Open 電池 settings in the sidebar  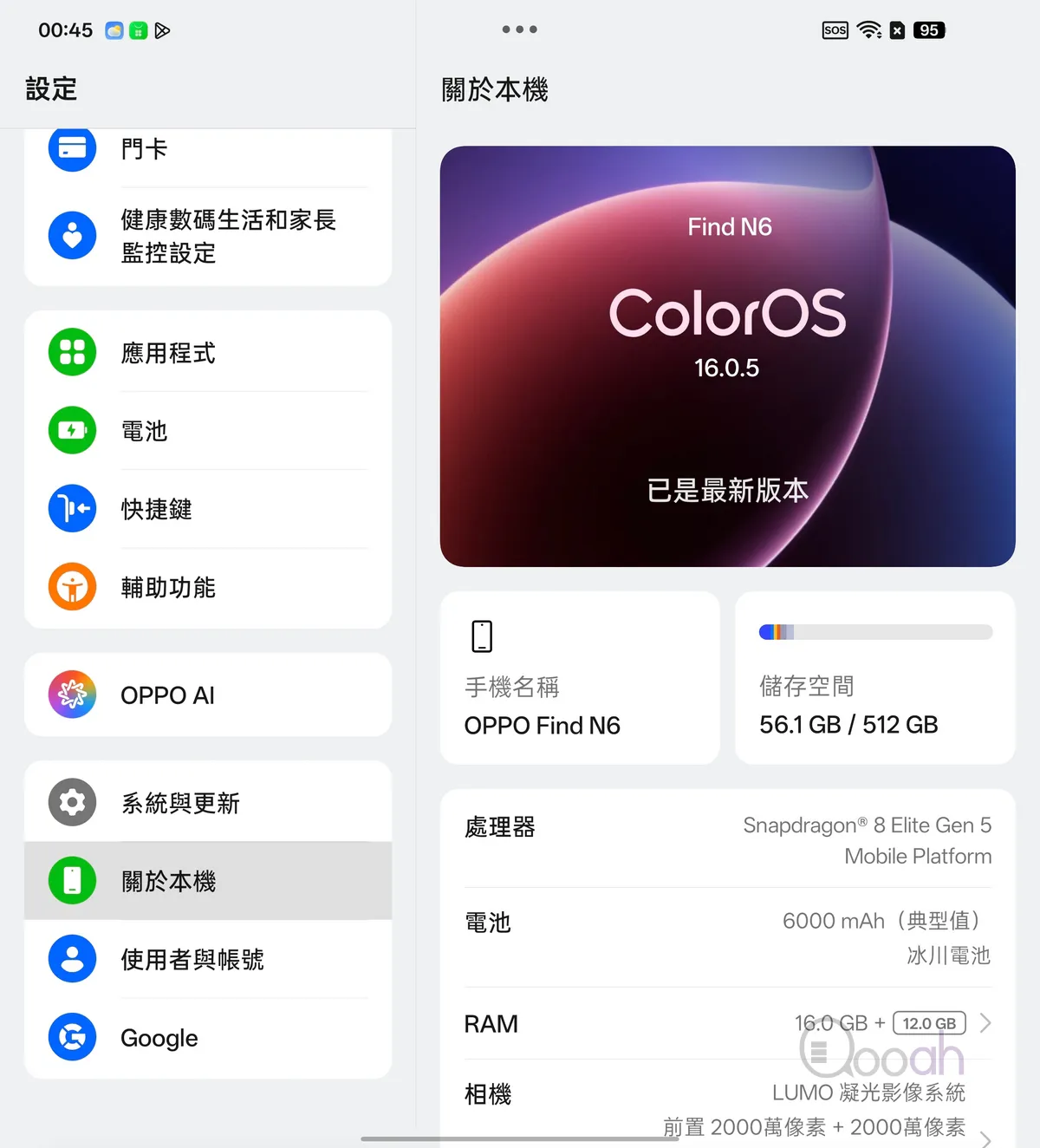click(x=208, y=431)
